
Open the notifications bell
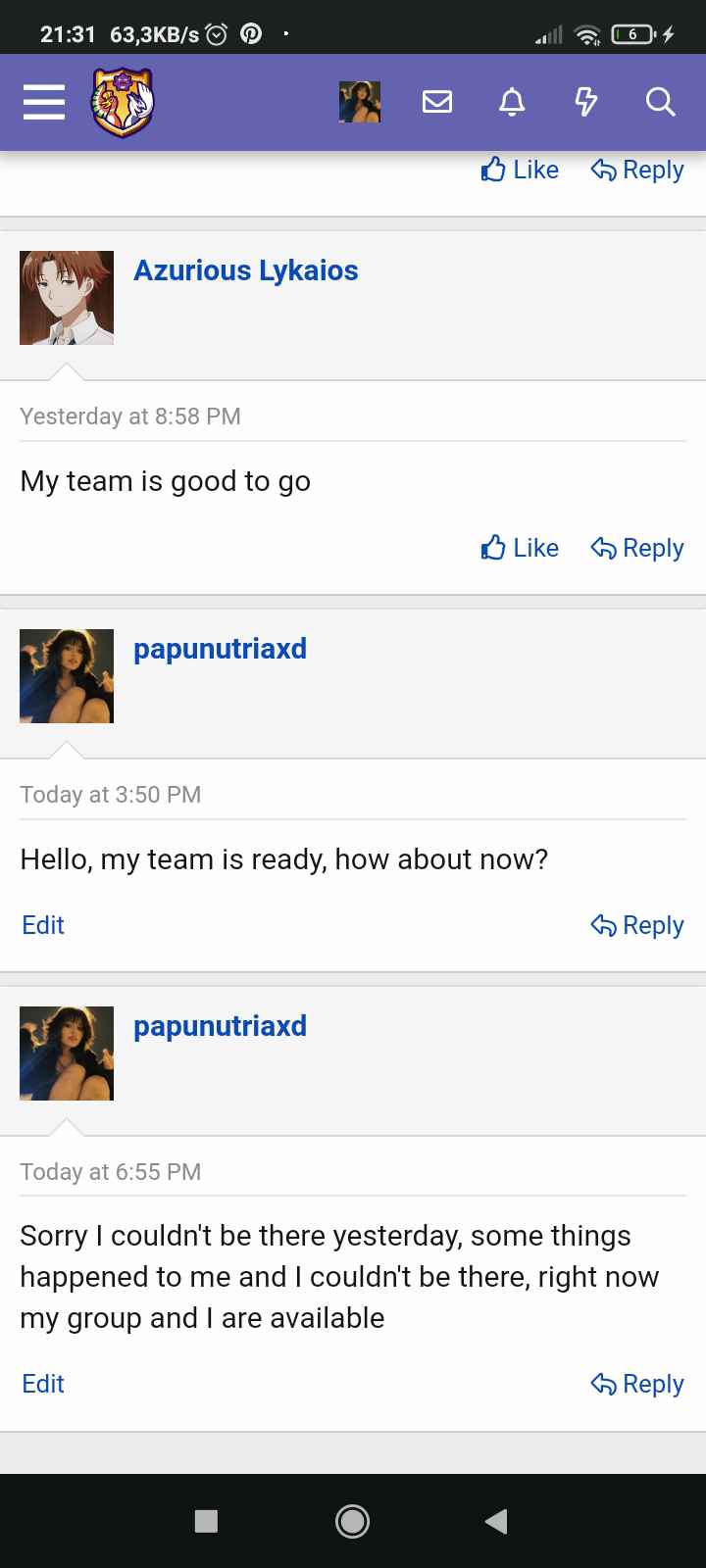[512, 102]
